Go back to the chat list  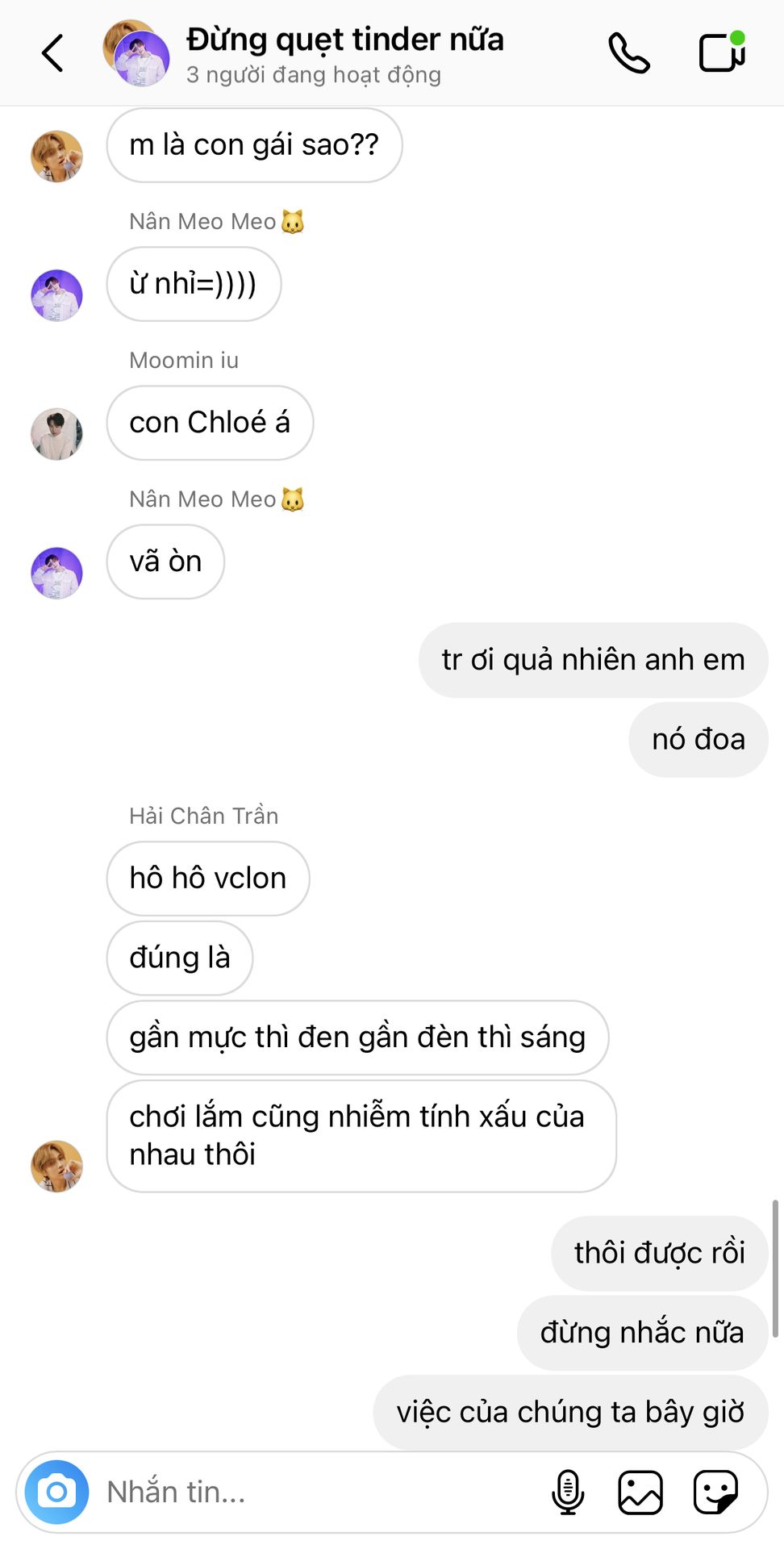pyautogui.click(x=52, y=54)
